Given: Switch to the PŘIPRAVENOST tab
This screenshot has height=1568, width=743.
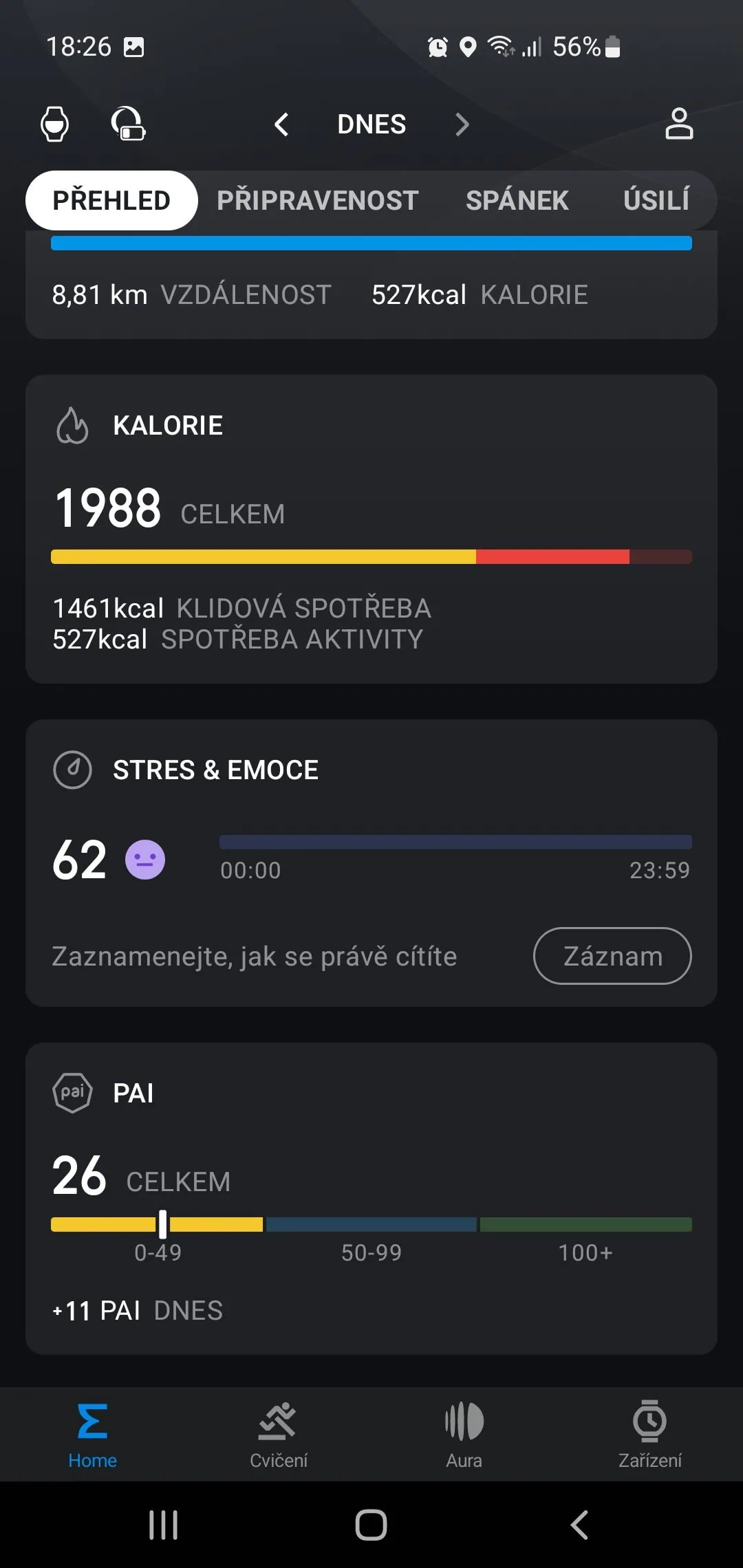Looking at the screenshot, I should pyautogui.click(x=317, y=201).
